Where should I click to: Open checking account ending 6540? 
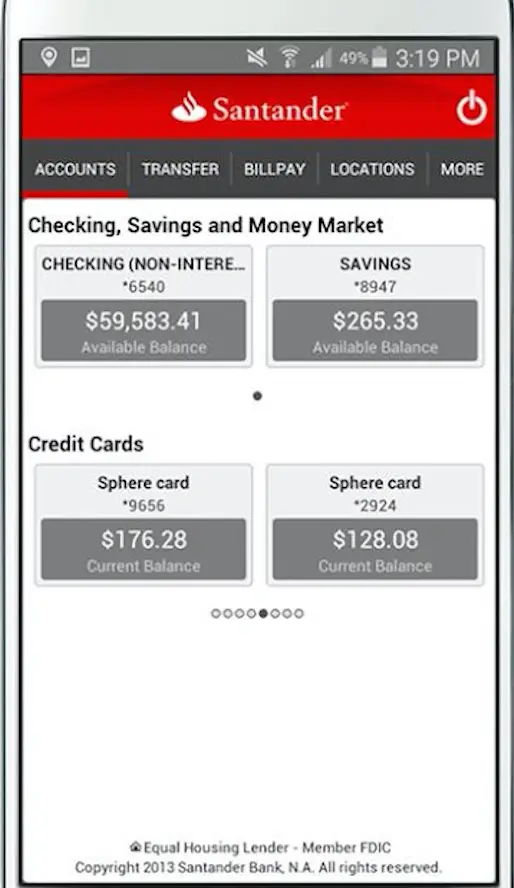[144, 306]
